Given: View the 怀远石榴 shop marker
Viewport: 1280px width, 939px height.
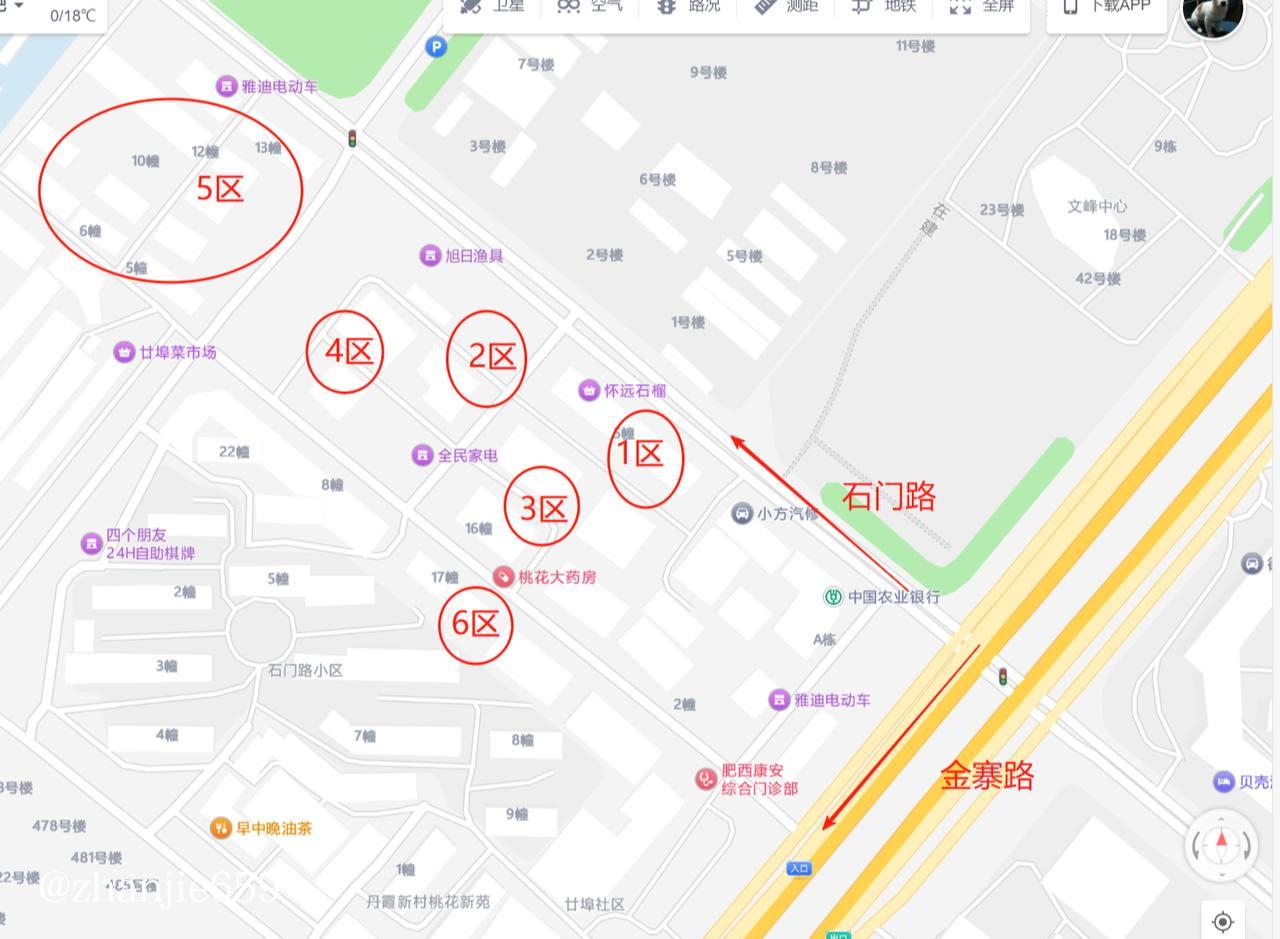Looking at the screenshot, I should [589, 390].
